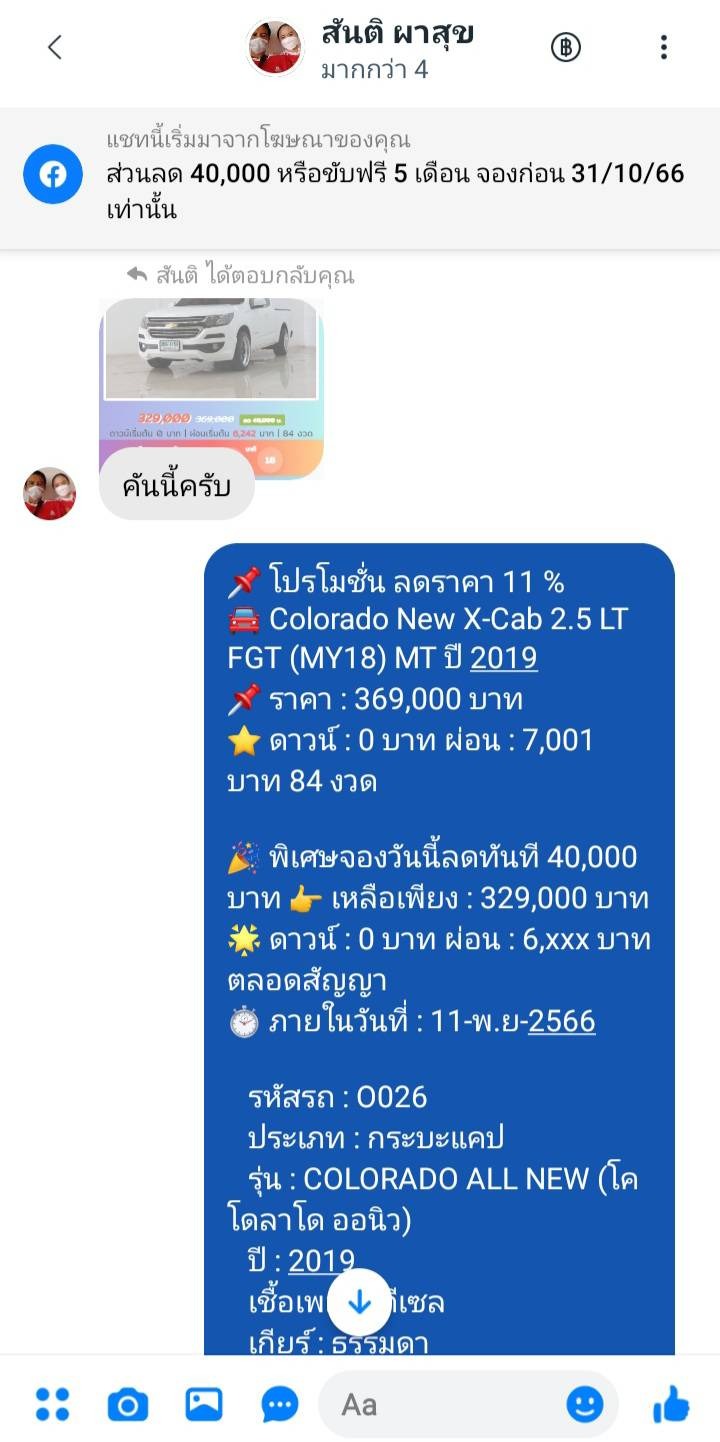Open สันติ ผาสุข profile header
720x1442 pixels.
(x=396, y=47)
